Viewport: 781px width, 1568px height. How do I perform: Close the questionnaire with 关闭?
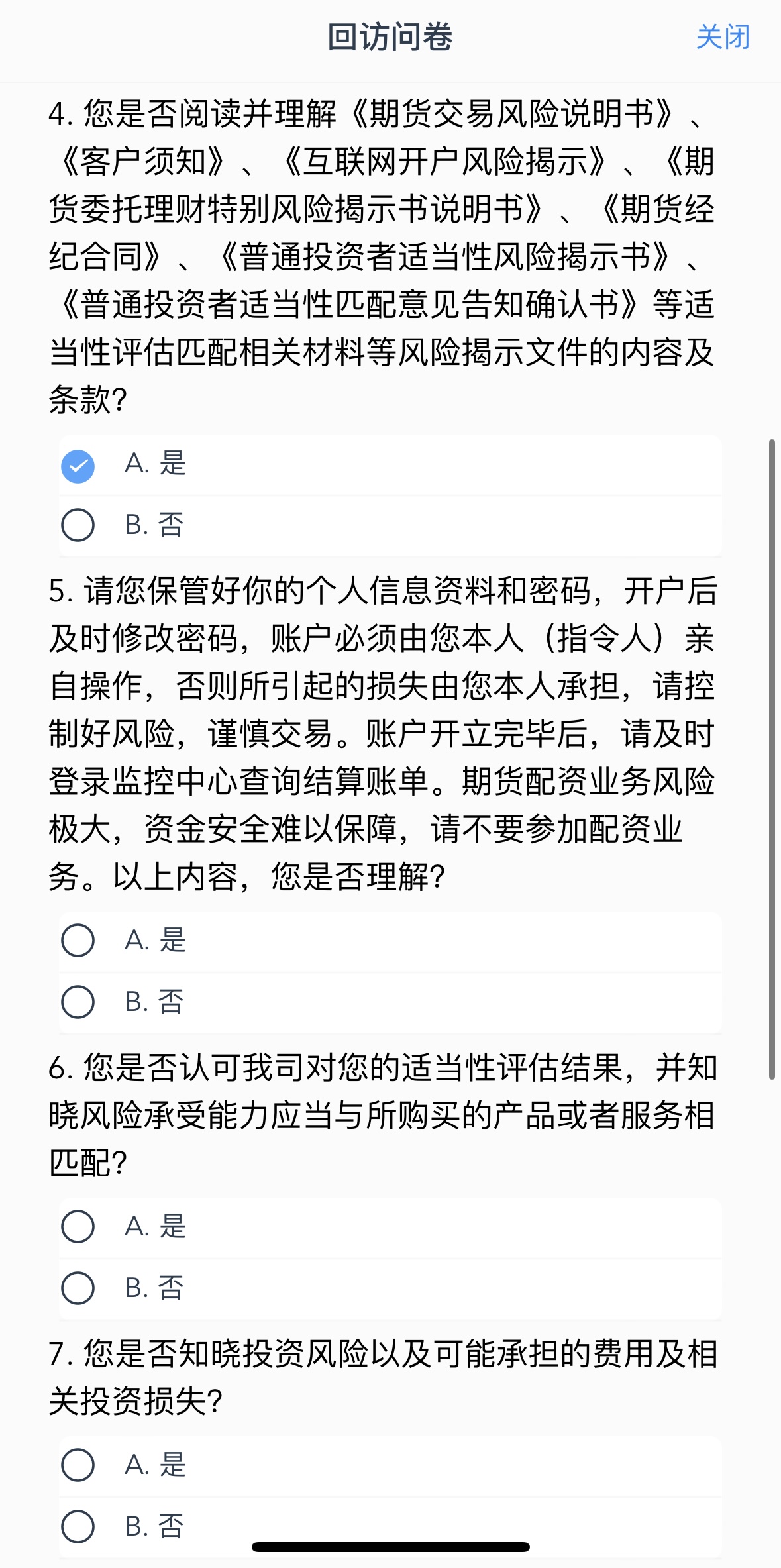point(723,37)
